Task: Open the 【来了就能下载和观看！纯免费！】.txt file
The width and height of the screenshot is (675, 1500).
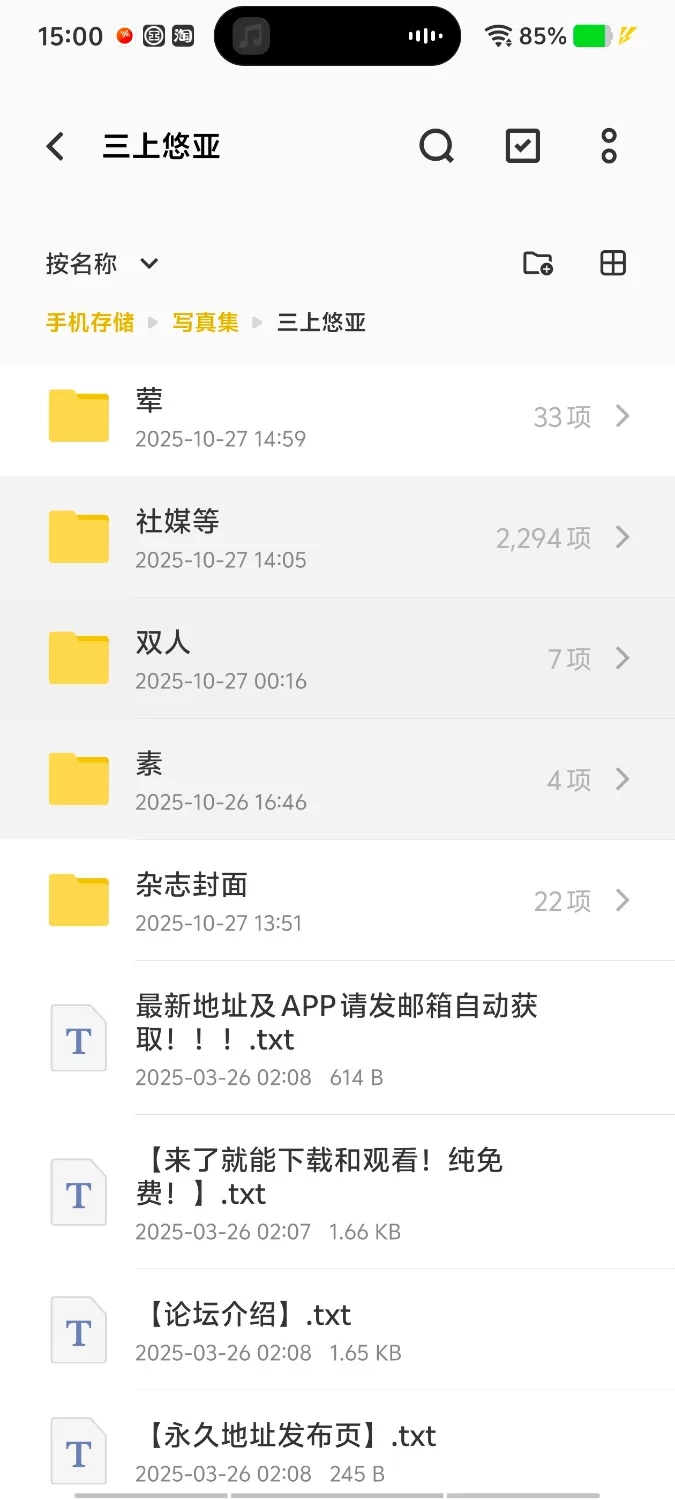Action: point(337,1192)
